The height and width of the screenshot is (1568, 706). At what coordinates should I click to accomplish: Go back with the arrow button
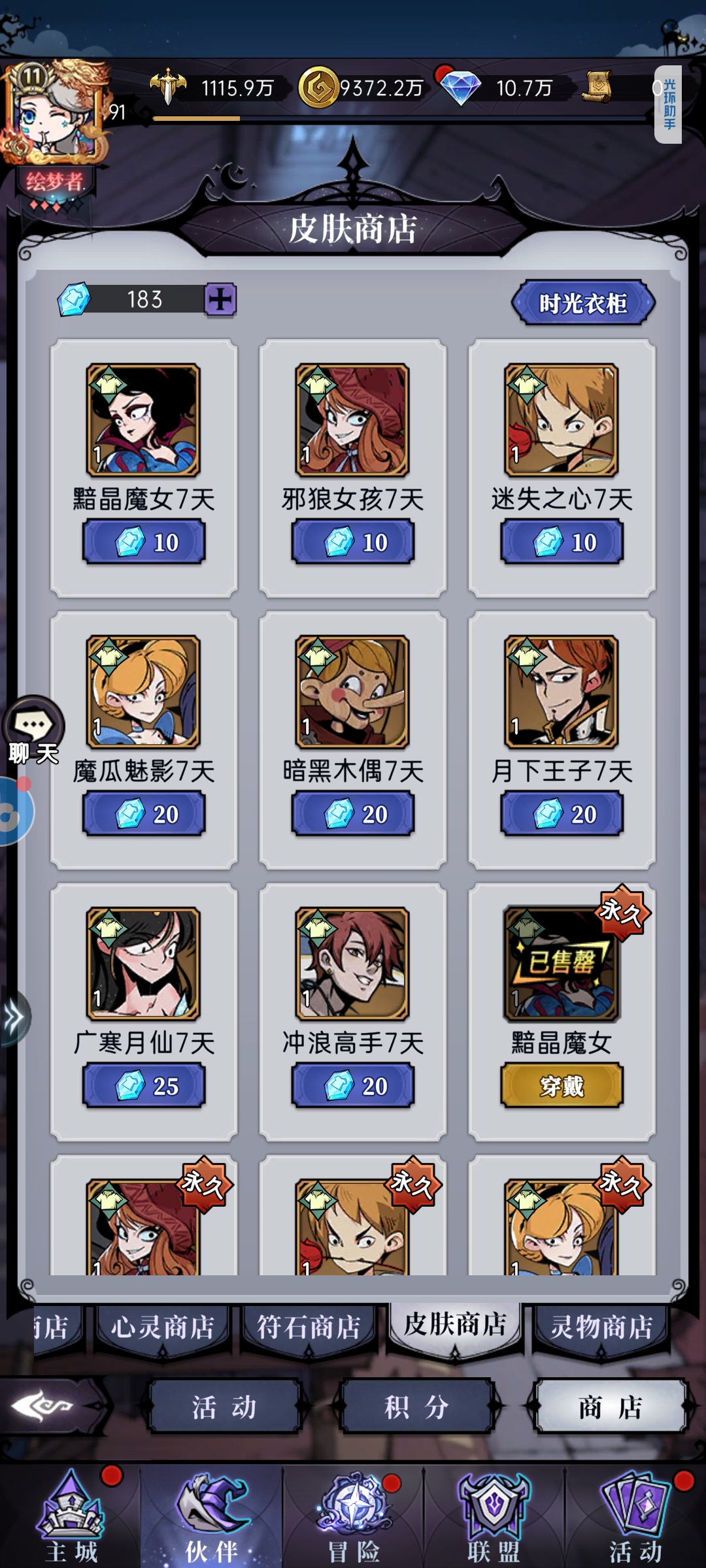(x=43, y=1406)
